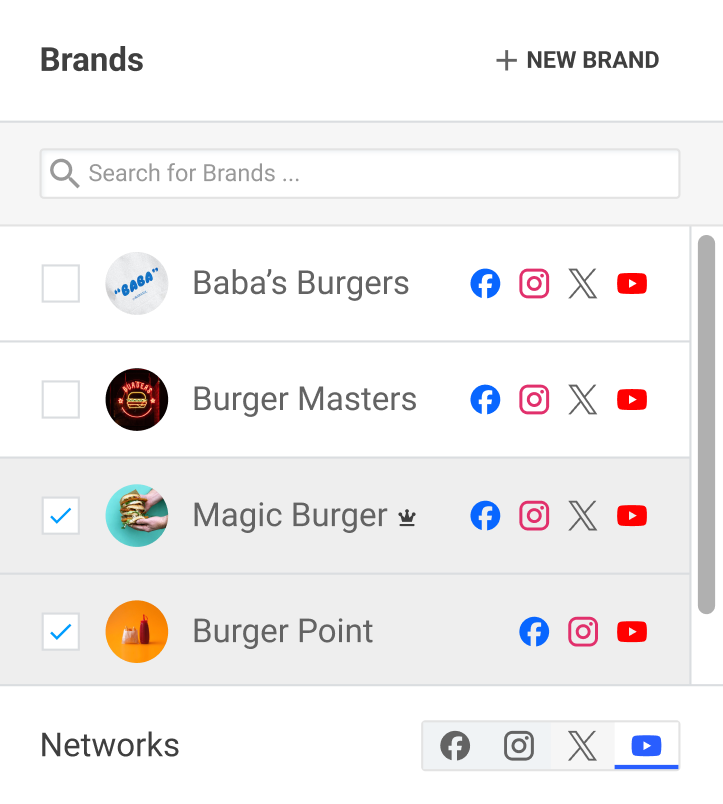The width and height of the screenshot is (723, 804).
Task: Uncheck the Magic Burger checkbox
Action: (x=61, y=516)
